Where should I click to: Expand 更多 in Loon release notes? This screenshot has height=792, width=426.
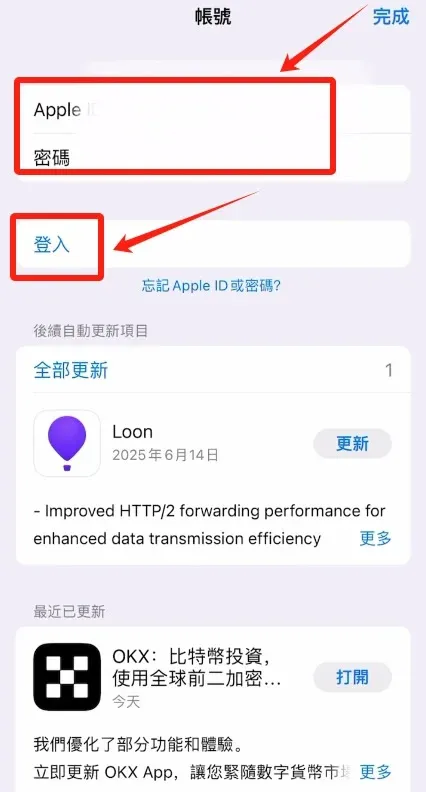pos(375,538)
